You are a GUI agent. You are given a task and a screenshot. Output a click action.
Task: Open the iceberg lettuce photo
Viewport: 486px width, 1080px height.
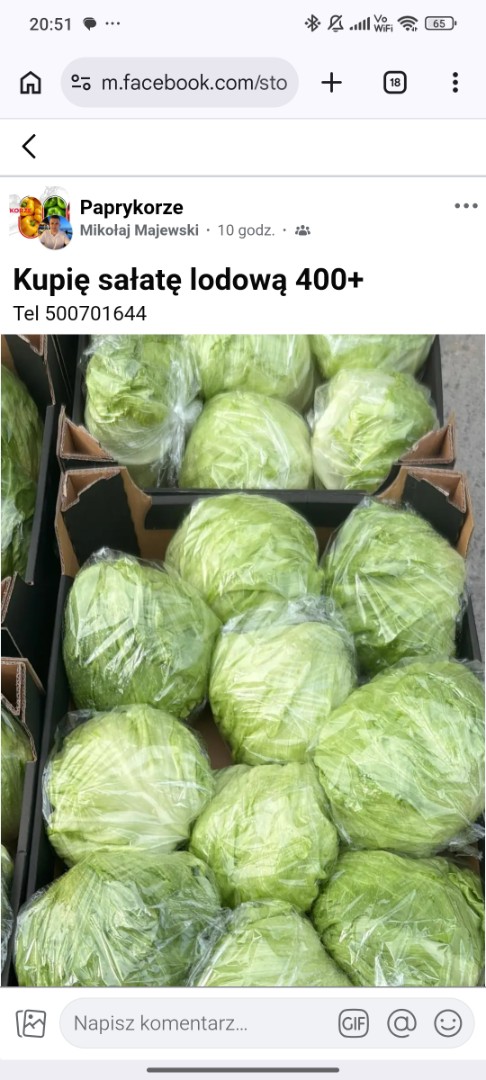[x=243, y=660]
